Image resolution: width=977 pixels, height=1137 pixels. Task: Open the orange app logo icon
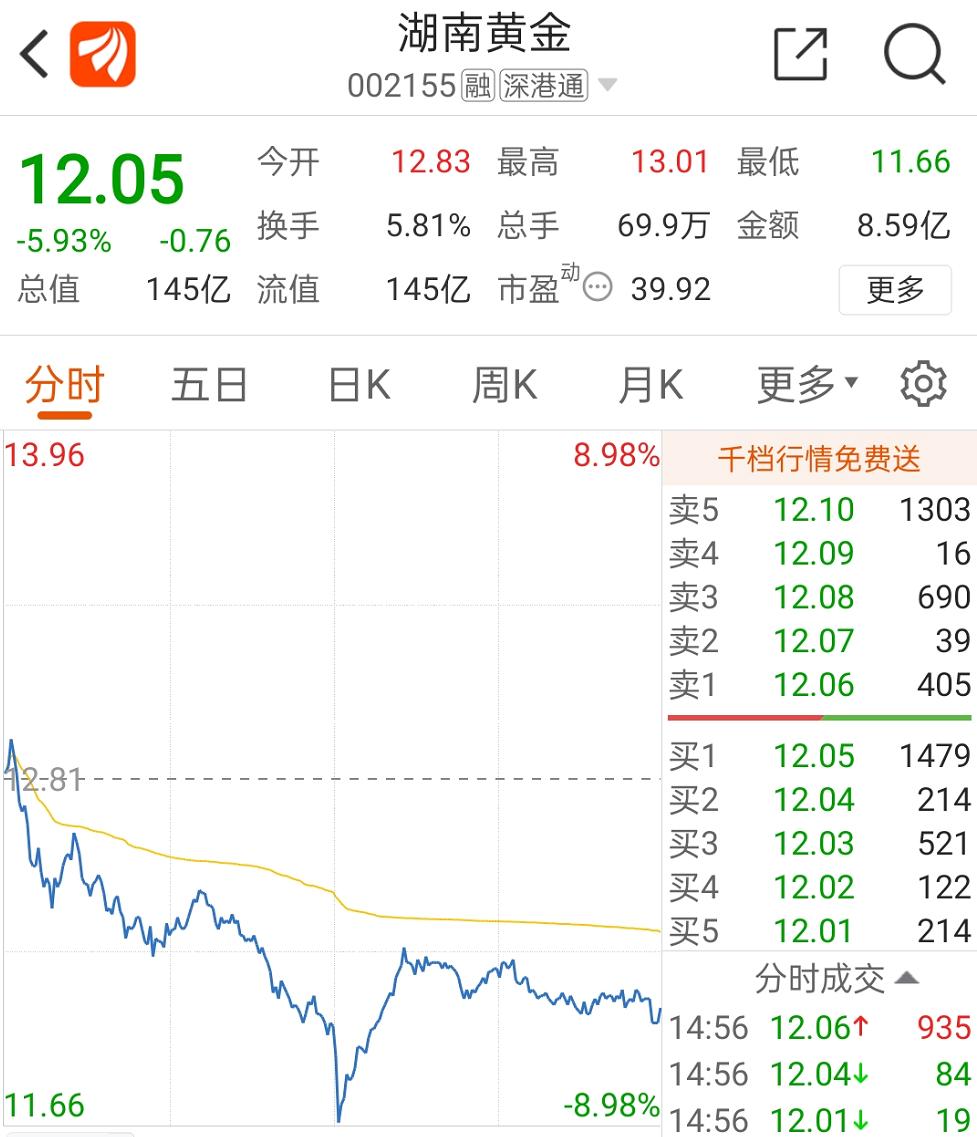102,54
